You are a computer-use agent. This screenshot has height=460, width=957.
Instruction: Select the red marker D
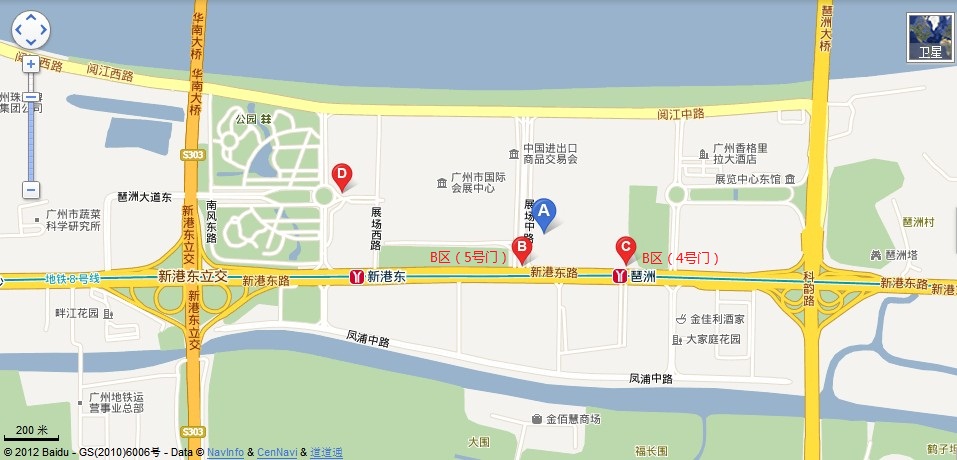[342, 175]
